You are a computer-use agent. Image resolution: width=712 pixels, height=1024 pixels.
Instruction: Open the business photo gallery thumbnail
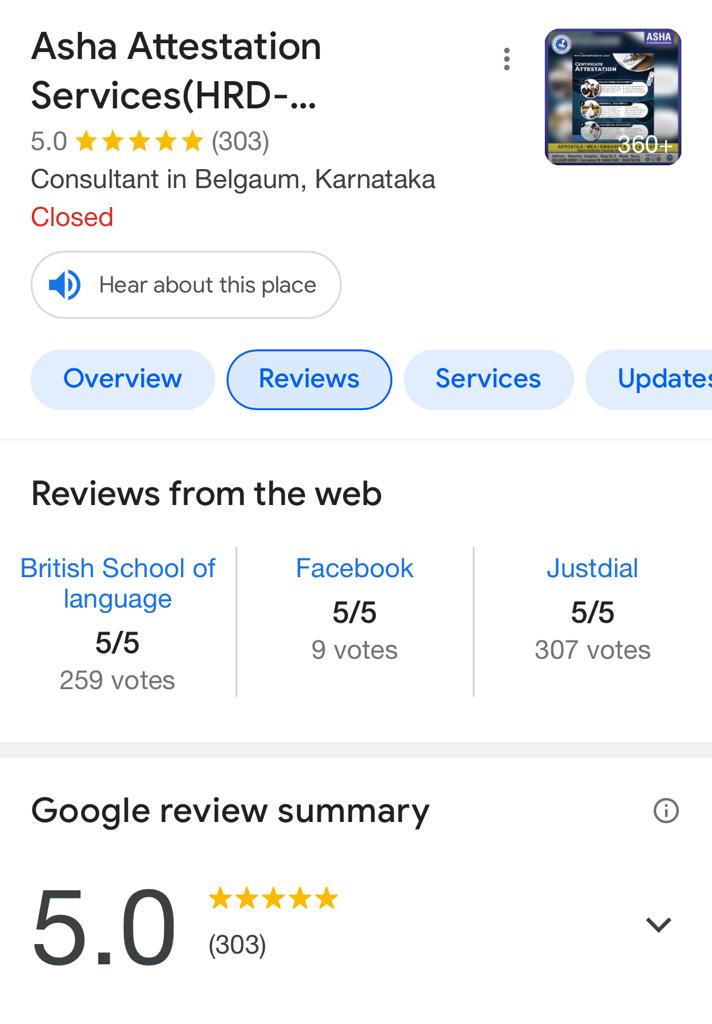[612, 96]
